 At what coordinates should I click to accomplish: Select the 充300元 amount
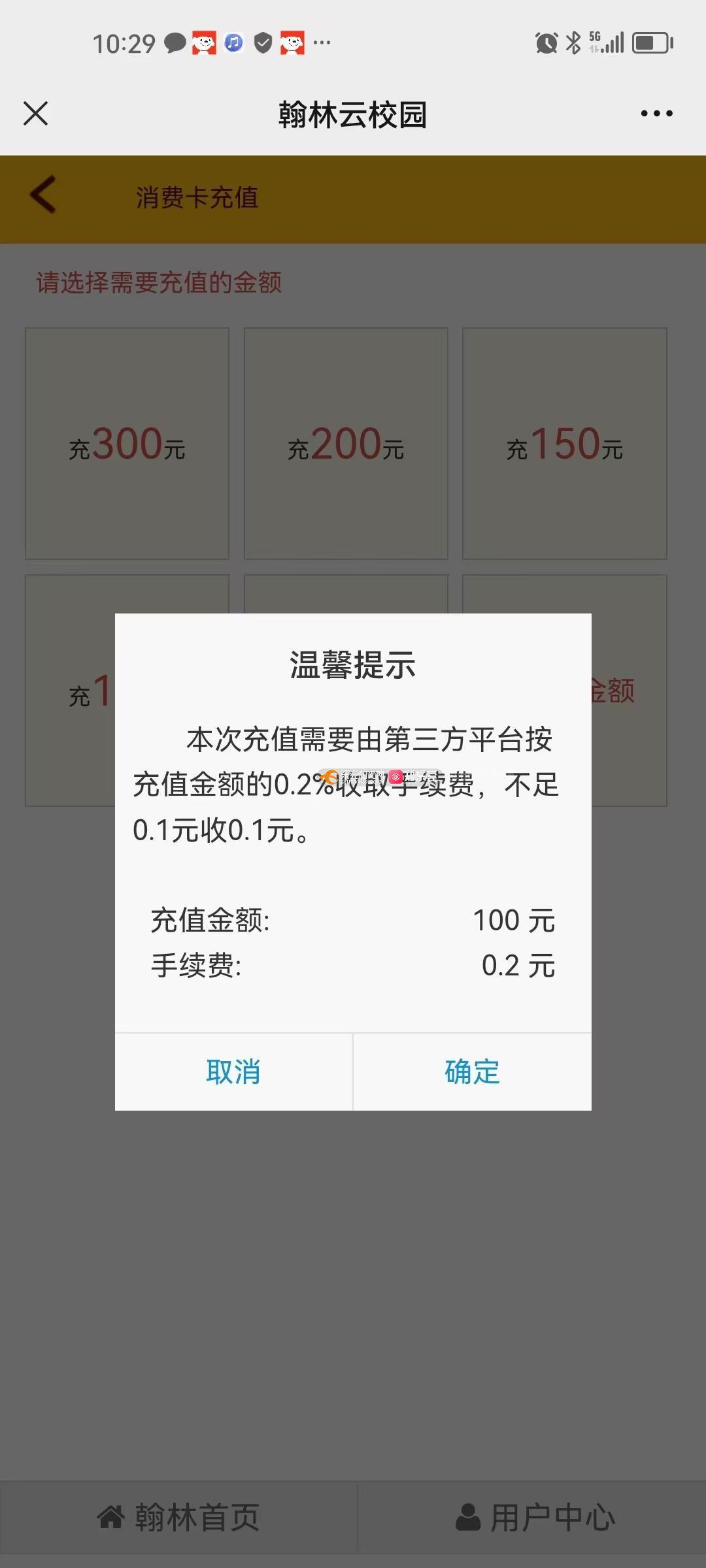127,444
